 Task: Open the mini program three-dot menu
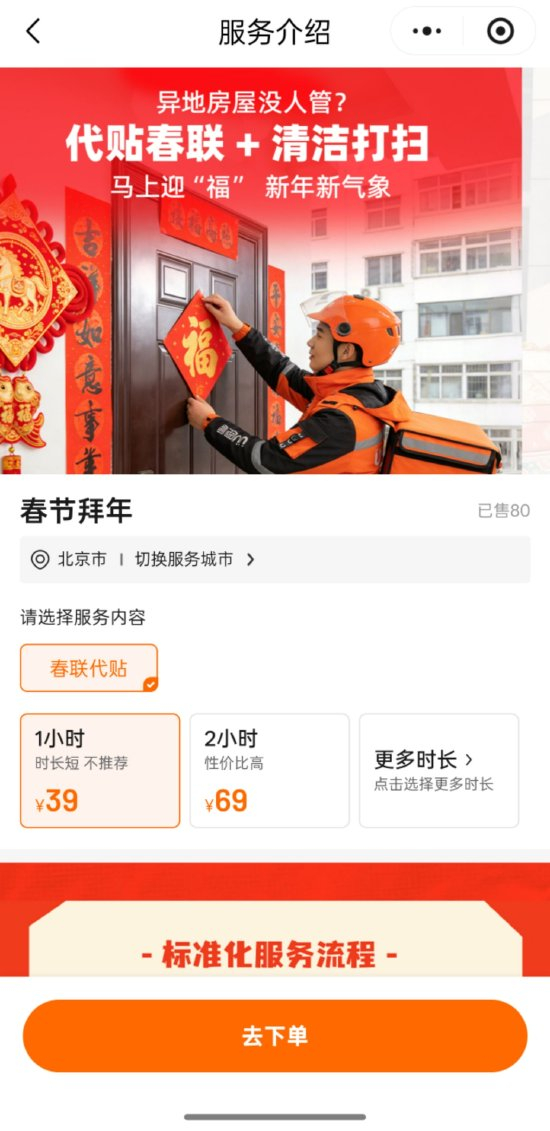[427, 31]
